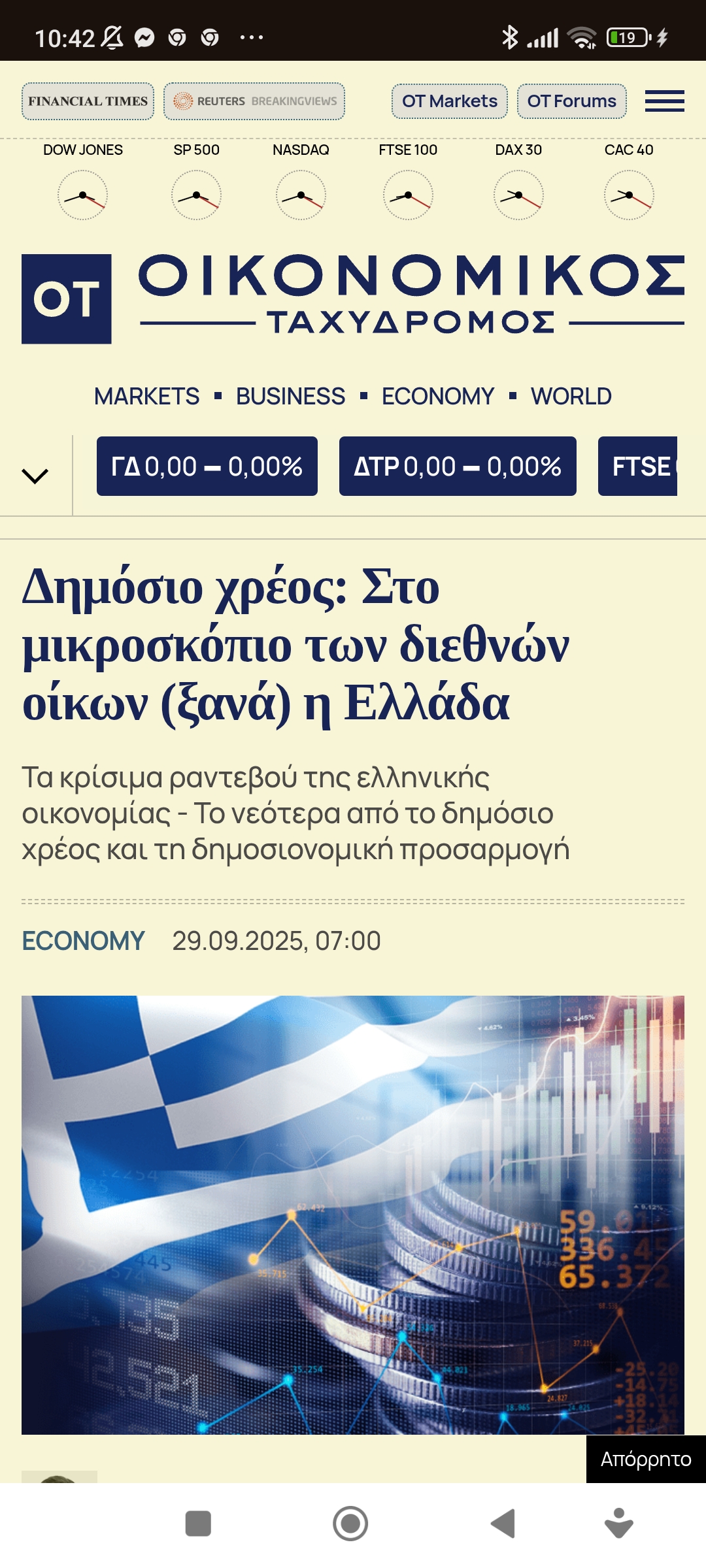This screenshot has height=1568, width=706.
Task: Open the Financial Times section
Action: [88, 101]
